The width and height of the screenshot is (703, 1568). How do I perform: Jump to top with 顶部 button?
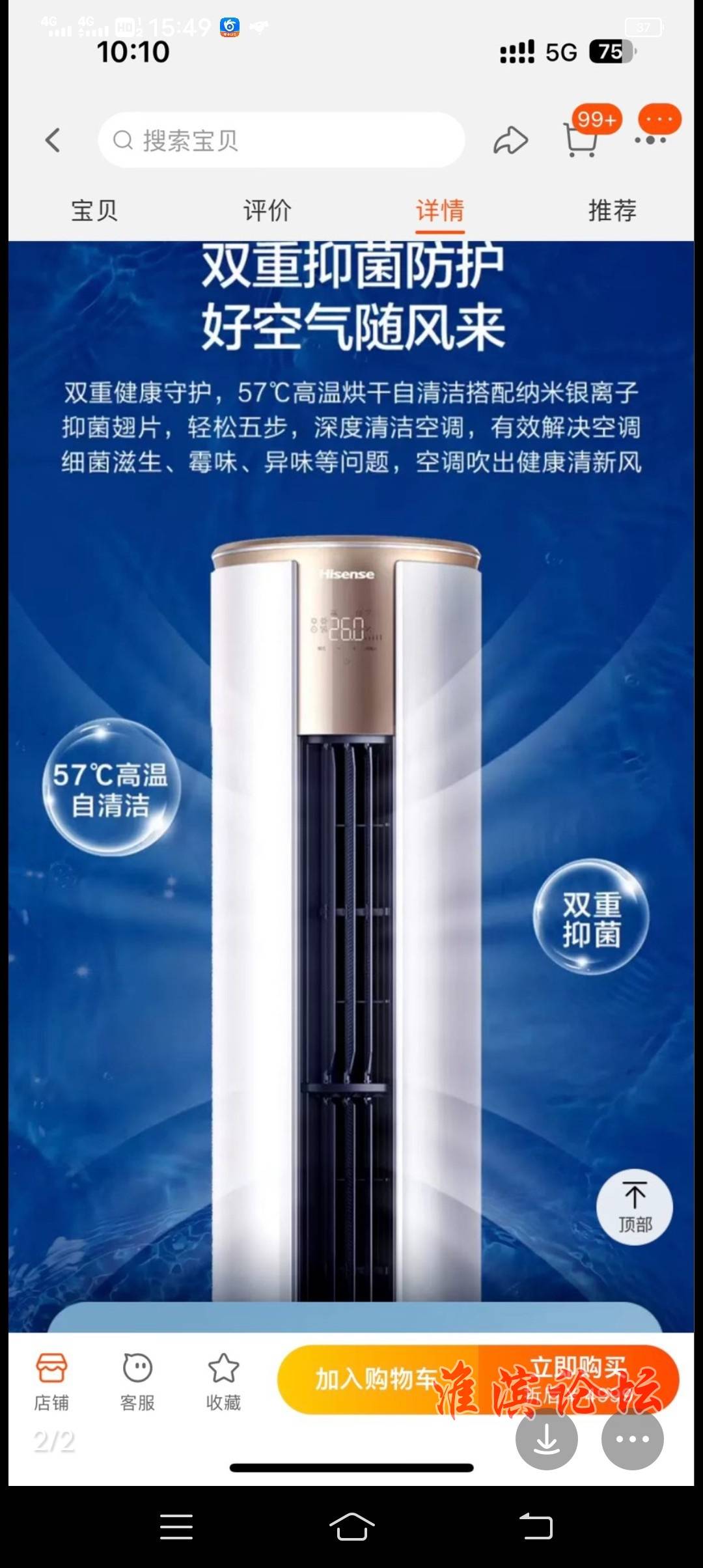coord(635,1207)
